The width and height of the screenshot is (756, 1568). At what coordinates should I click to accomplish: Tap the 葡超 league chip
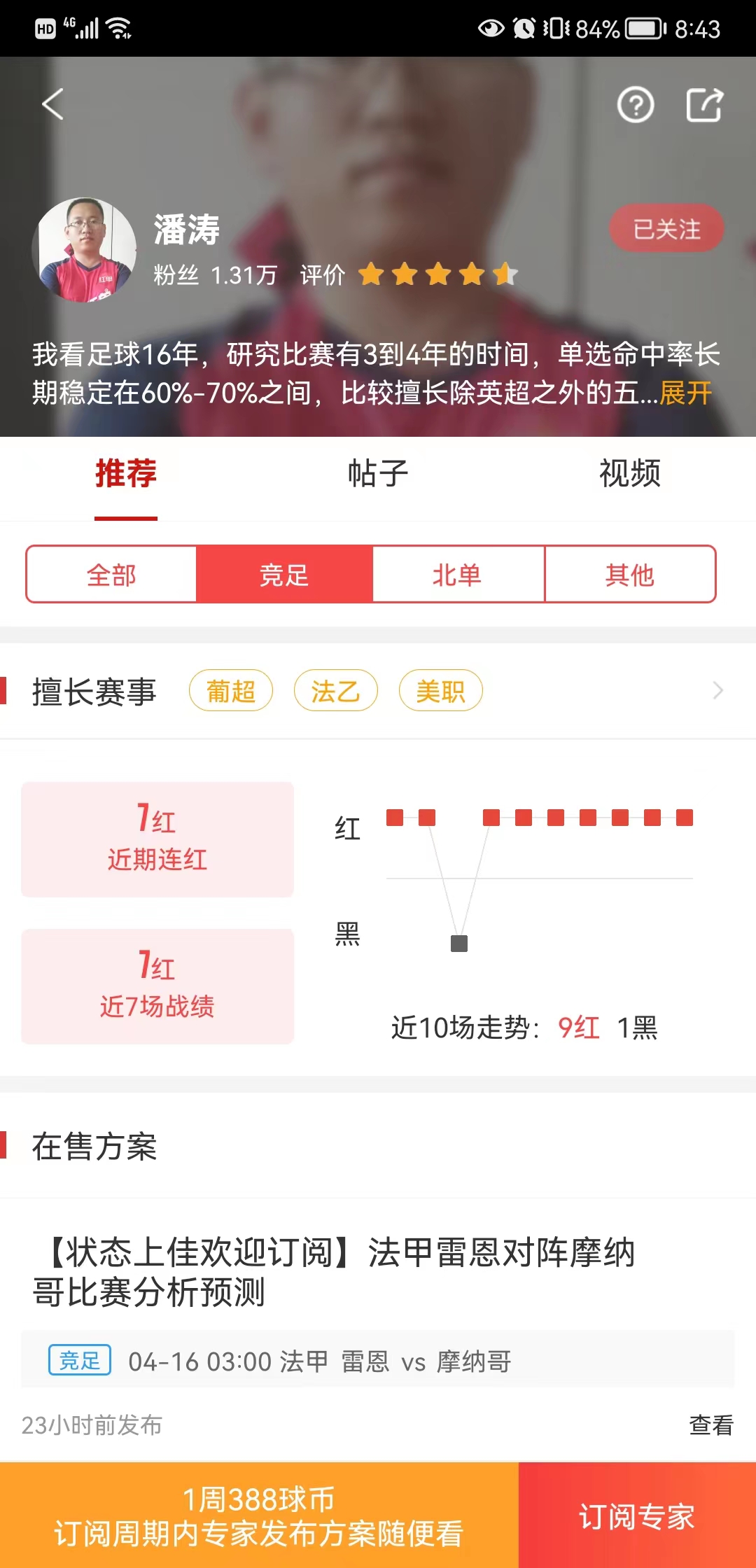tap(231, 692)
